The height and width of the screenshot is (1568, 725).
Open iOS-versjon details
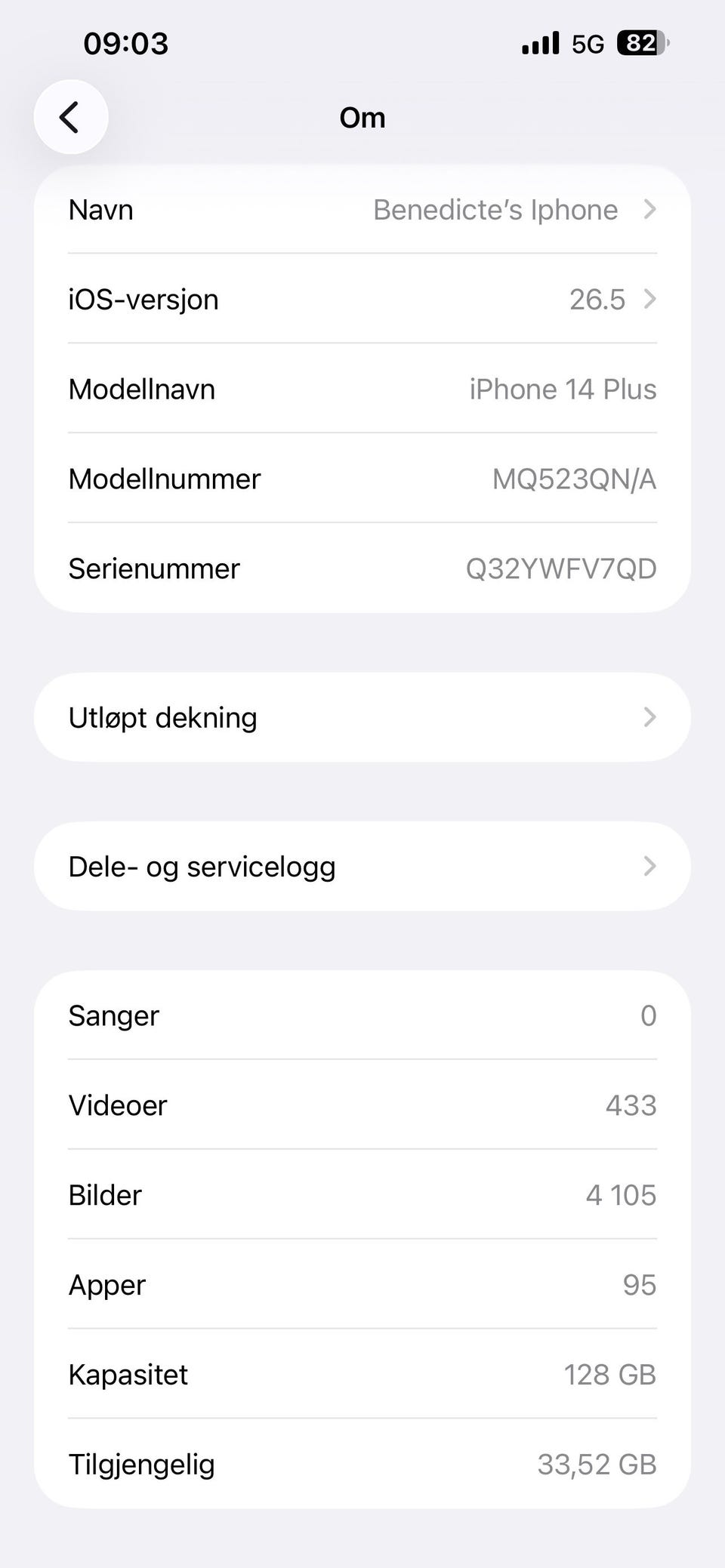[362, 299]
